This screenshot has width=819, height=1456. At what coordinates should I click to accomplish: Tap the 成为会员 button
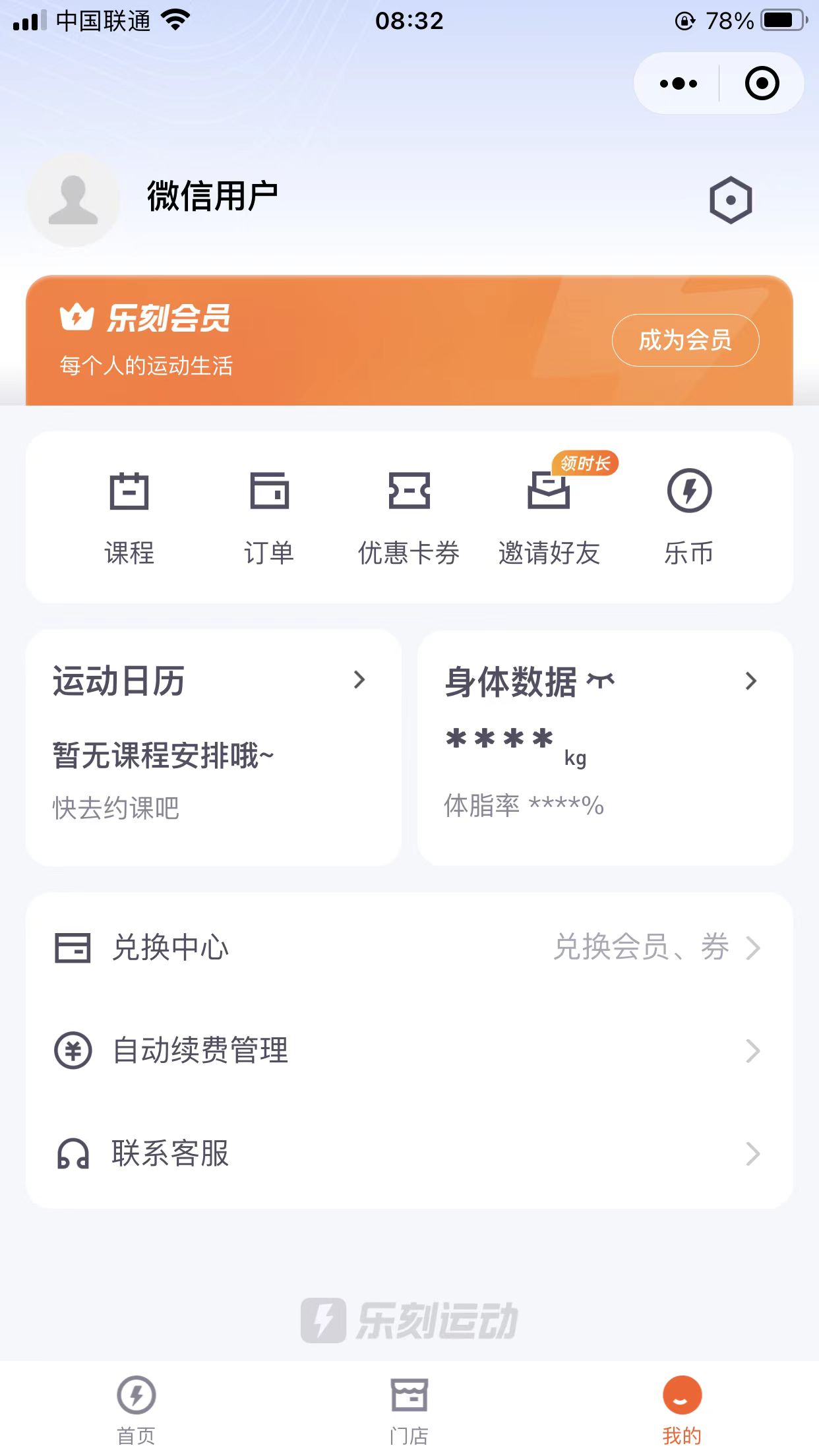pos(685,340)
